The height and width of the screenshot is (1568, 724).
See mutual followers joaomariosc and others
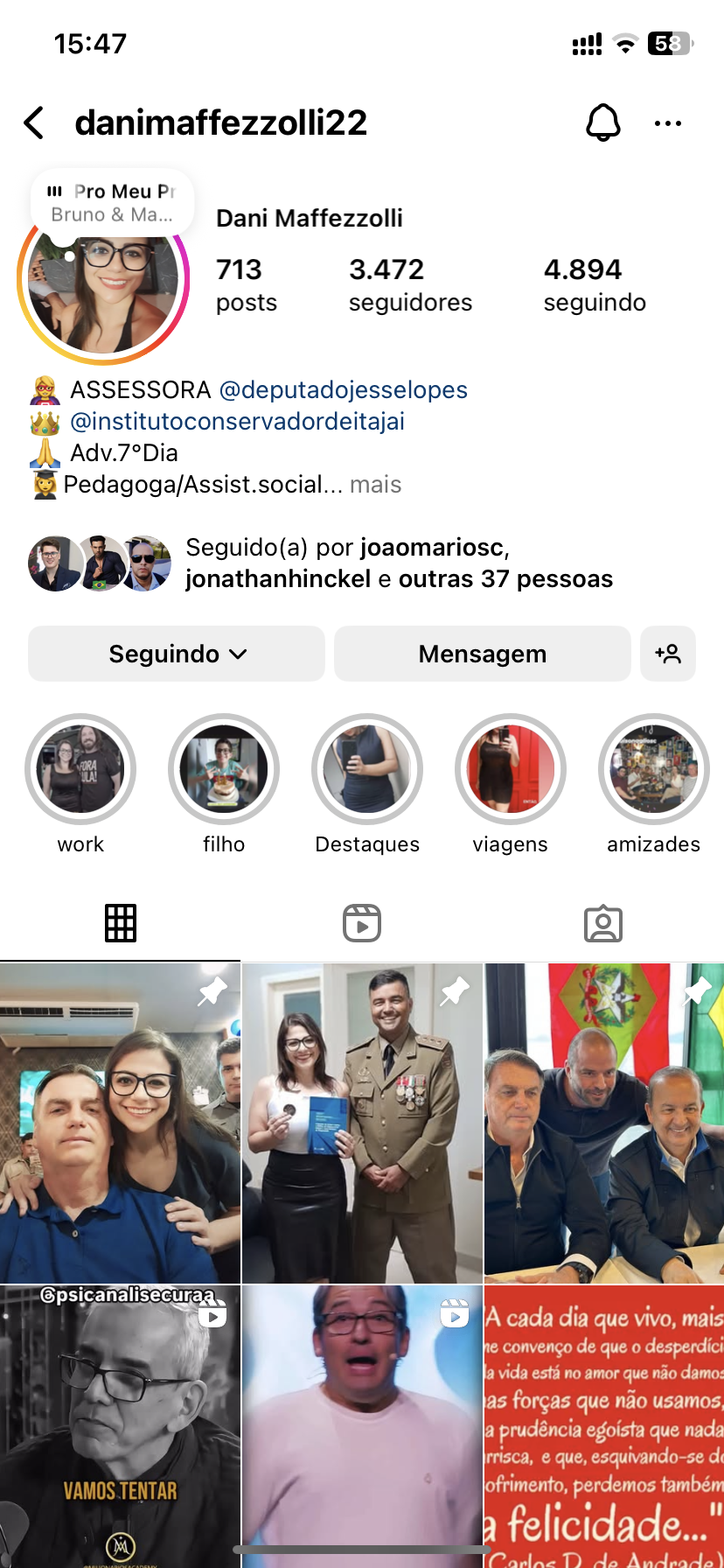point(398,563)
